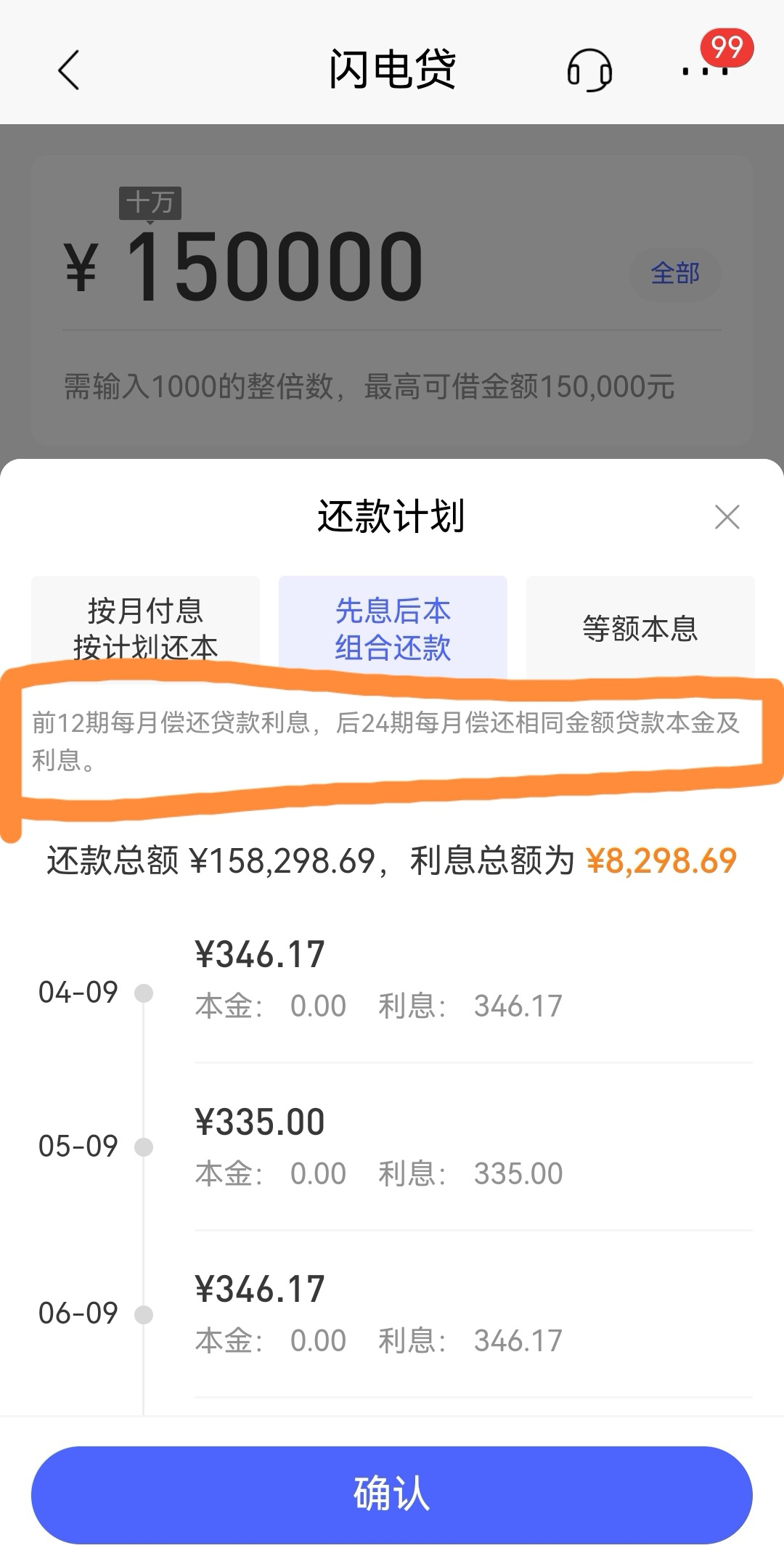
Task: Select 按月付息 按计划还本 repayment option
Action: [x=145, y=627]
